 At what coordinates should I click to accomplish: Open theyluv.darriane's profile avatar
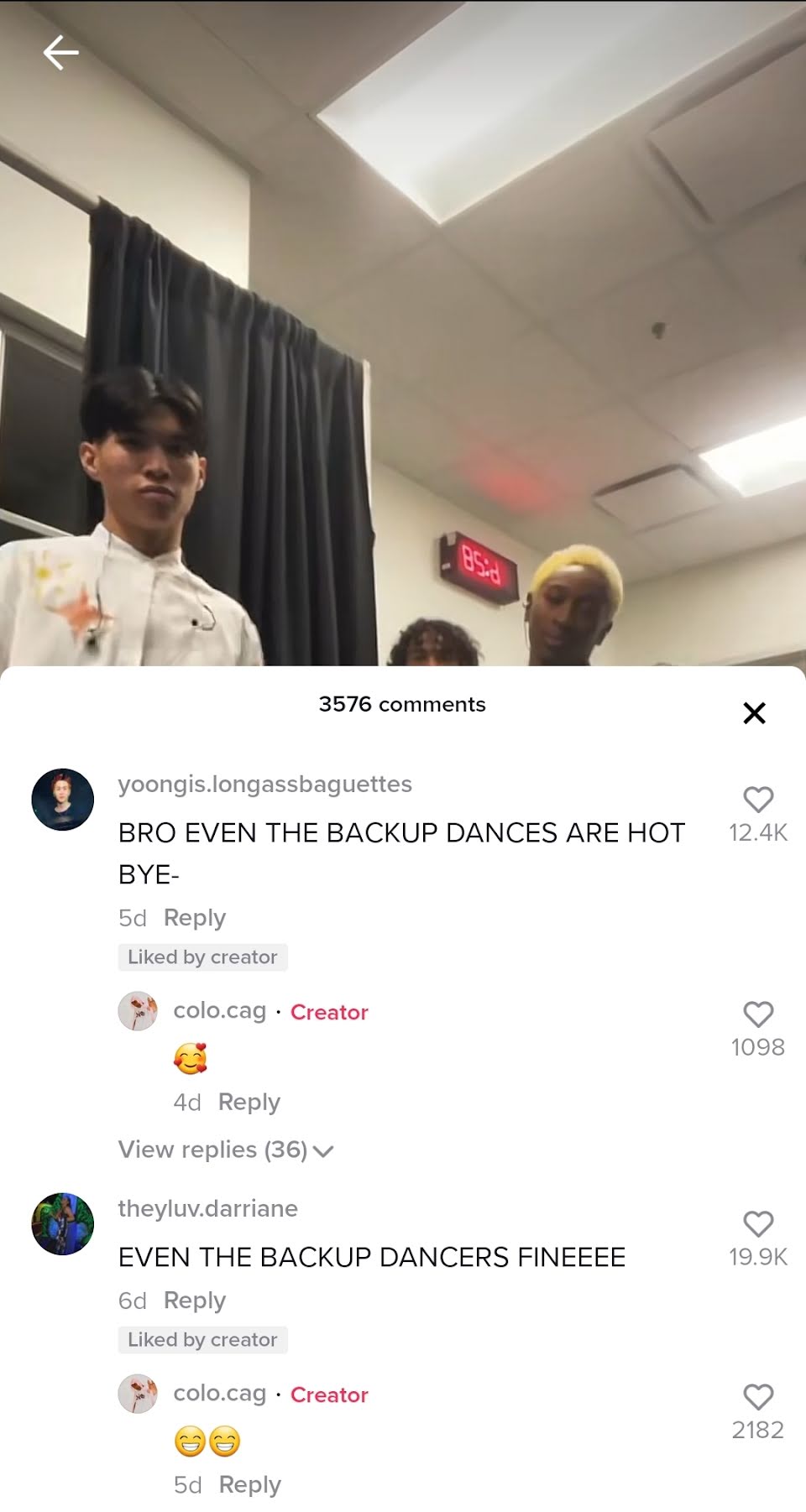(63, 1223)
